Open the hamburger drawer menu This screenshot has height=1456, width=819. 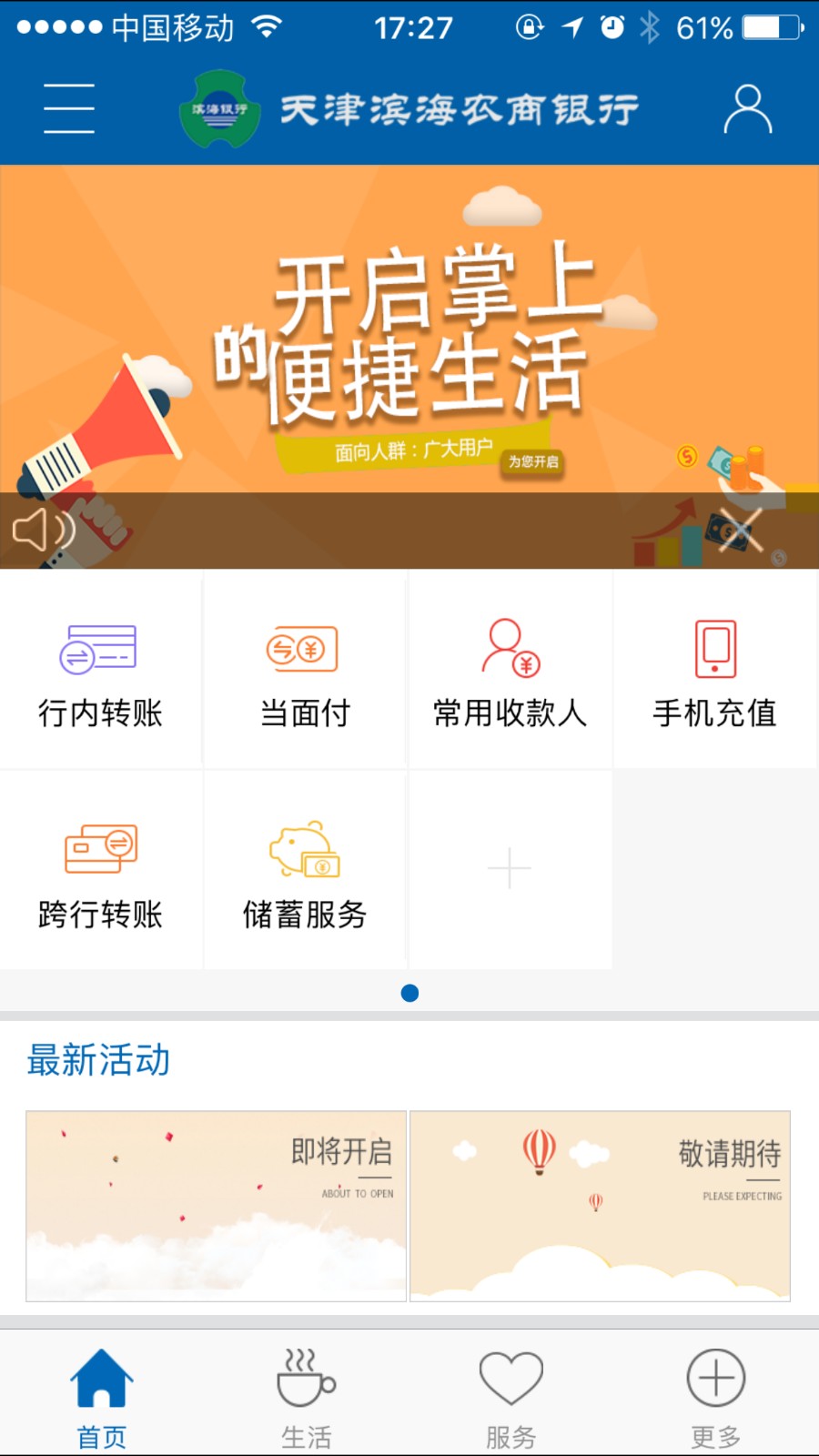pos(69,108)
